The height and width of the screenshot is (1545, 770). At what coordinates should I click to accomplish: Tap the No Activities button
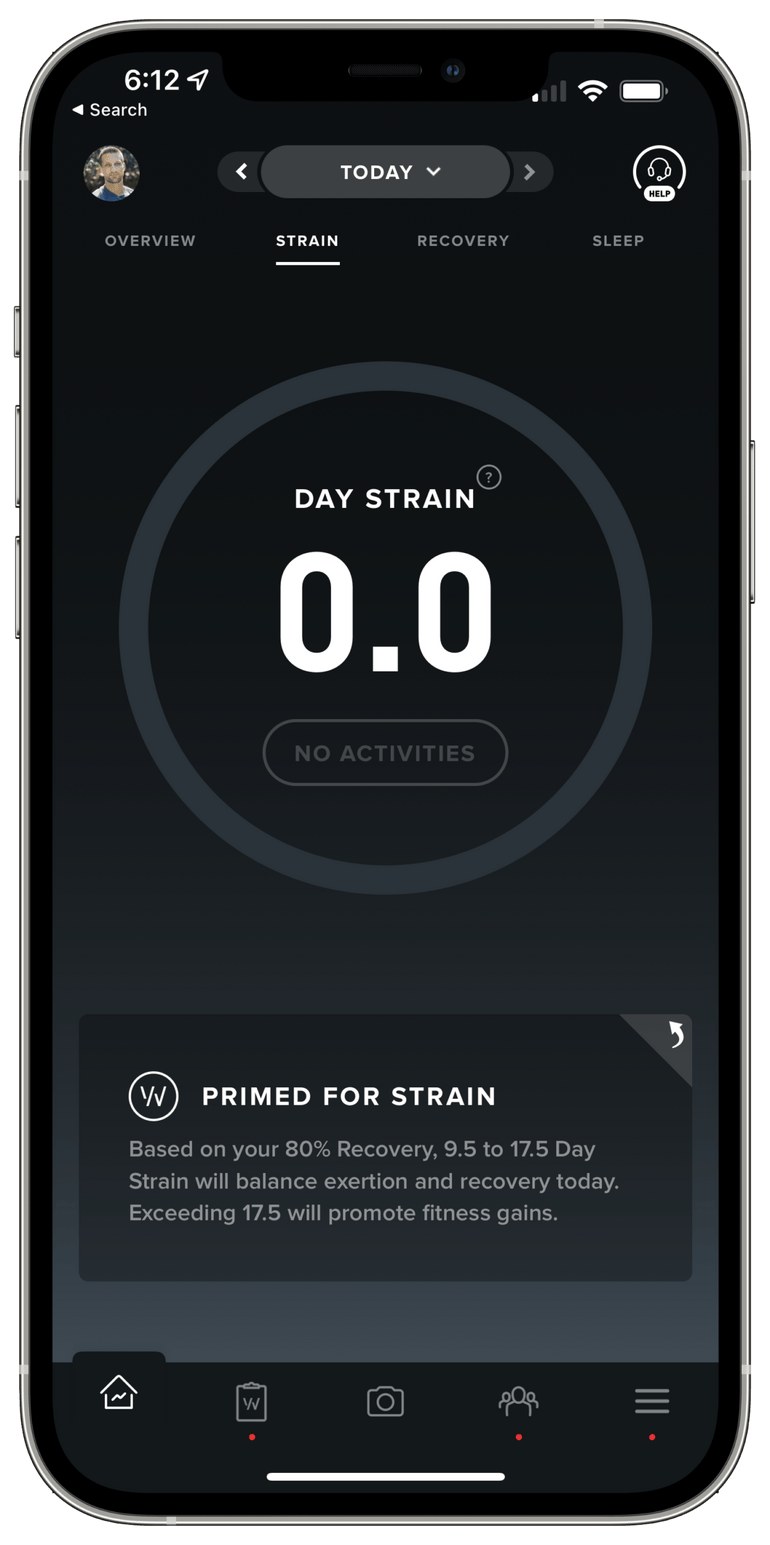click(x=385, y=753)
